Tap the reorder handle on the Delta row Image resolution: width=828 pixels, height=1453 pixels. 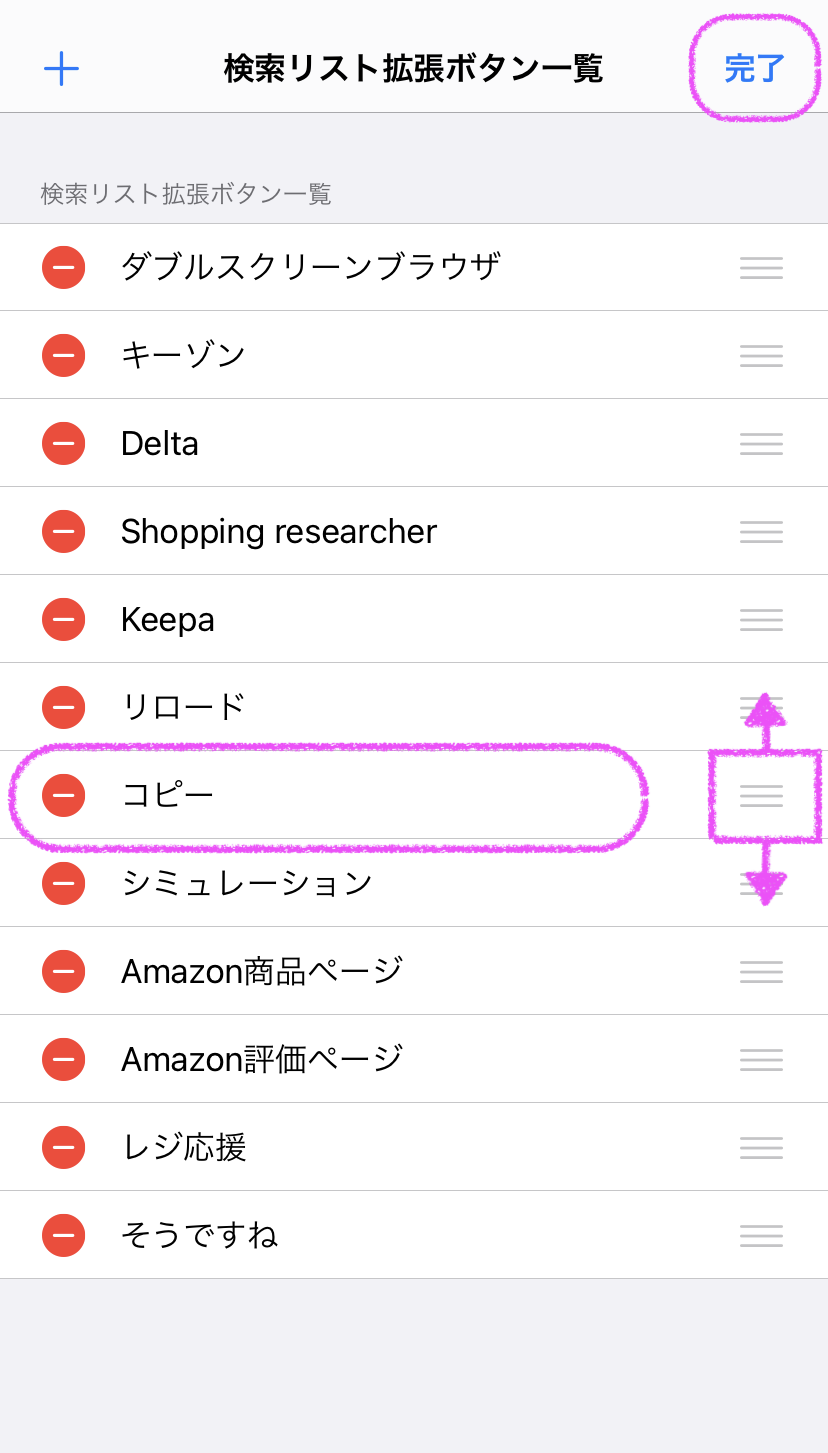761,443
